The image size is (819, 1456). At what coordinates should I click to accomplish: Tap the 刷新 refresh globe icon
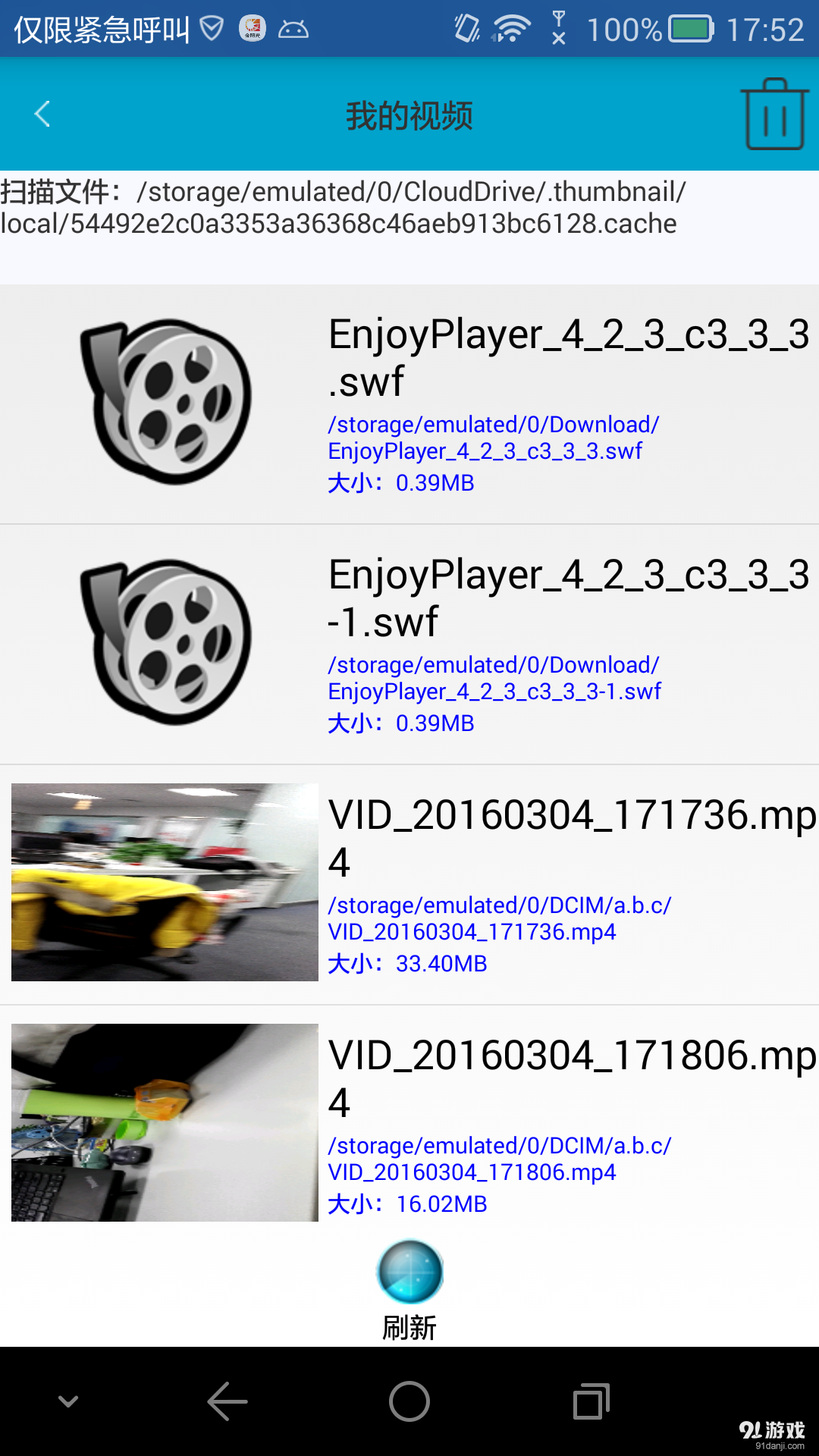(x=409, y=1272)
